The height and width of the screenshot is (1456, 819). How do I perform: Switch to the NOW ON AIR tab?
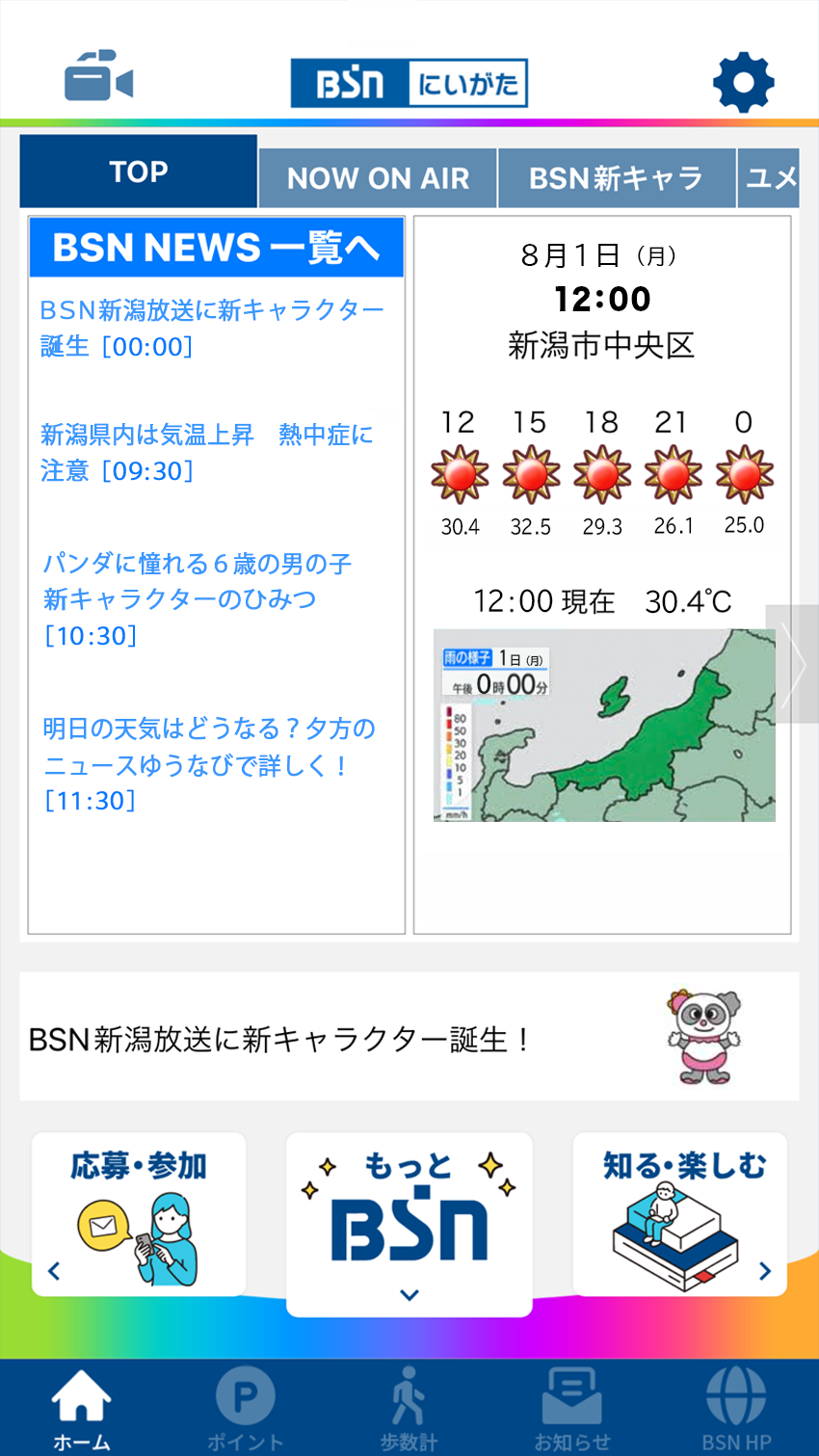tap(378, 178)
